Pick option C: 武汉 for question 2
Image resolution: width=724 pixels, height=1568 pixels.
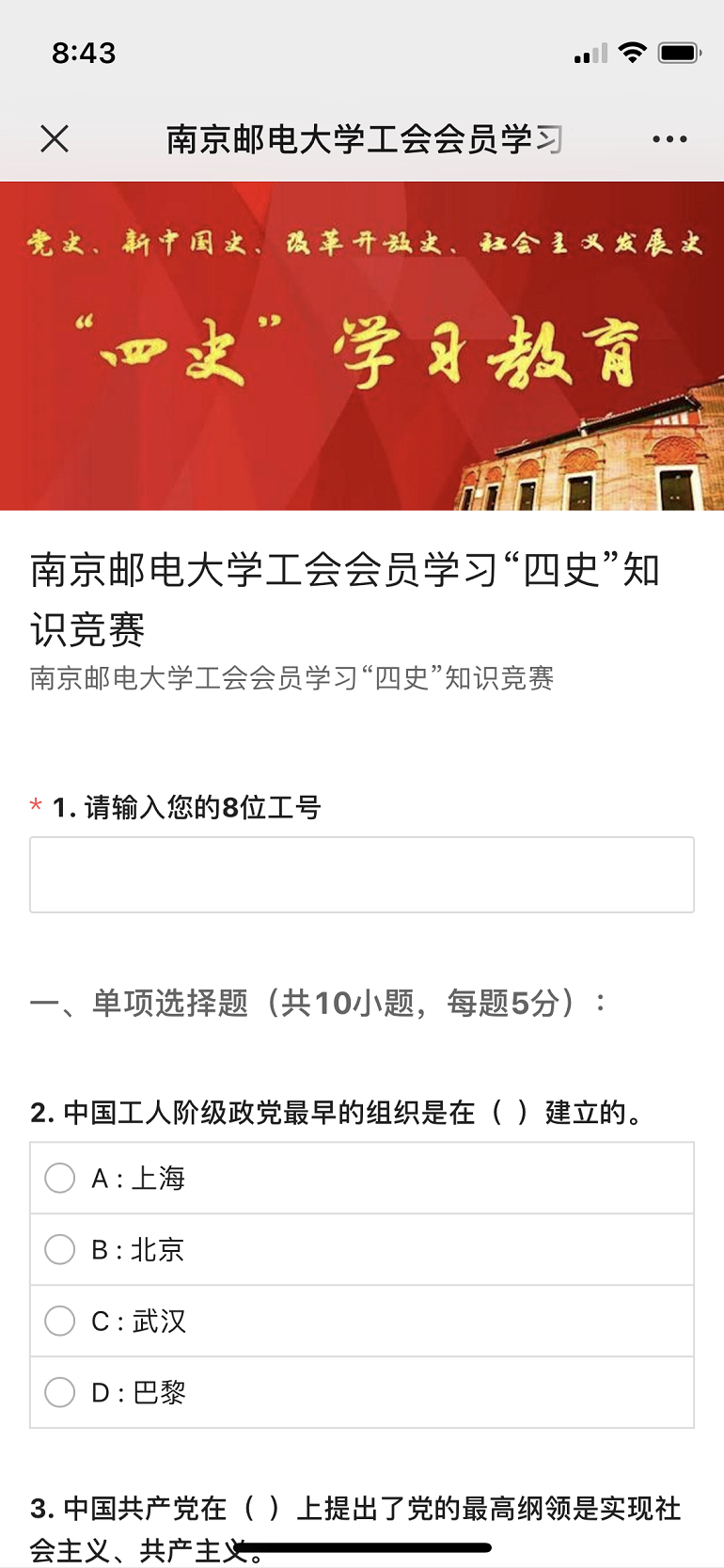coord(60,1321)
